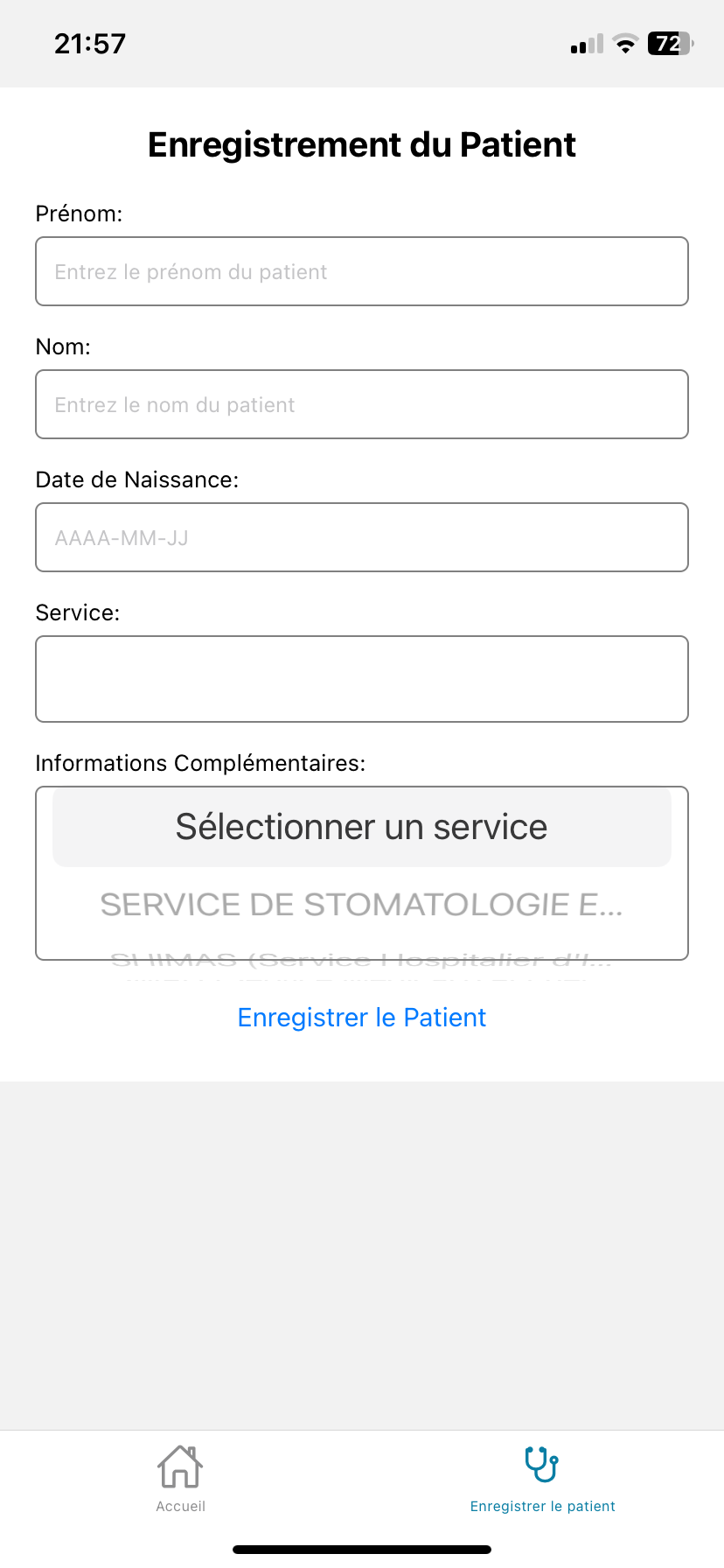Select the Date de Naissance field
The image size is (724, 1568).
(x=362, y=537)
